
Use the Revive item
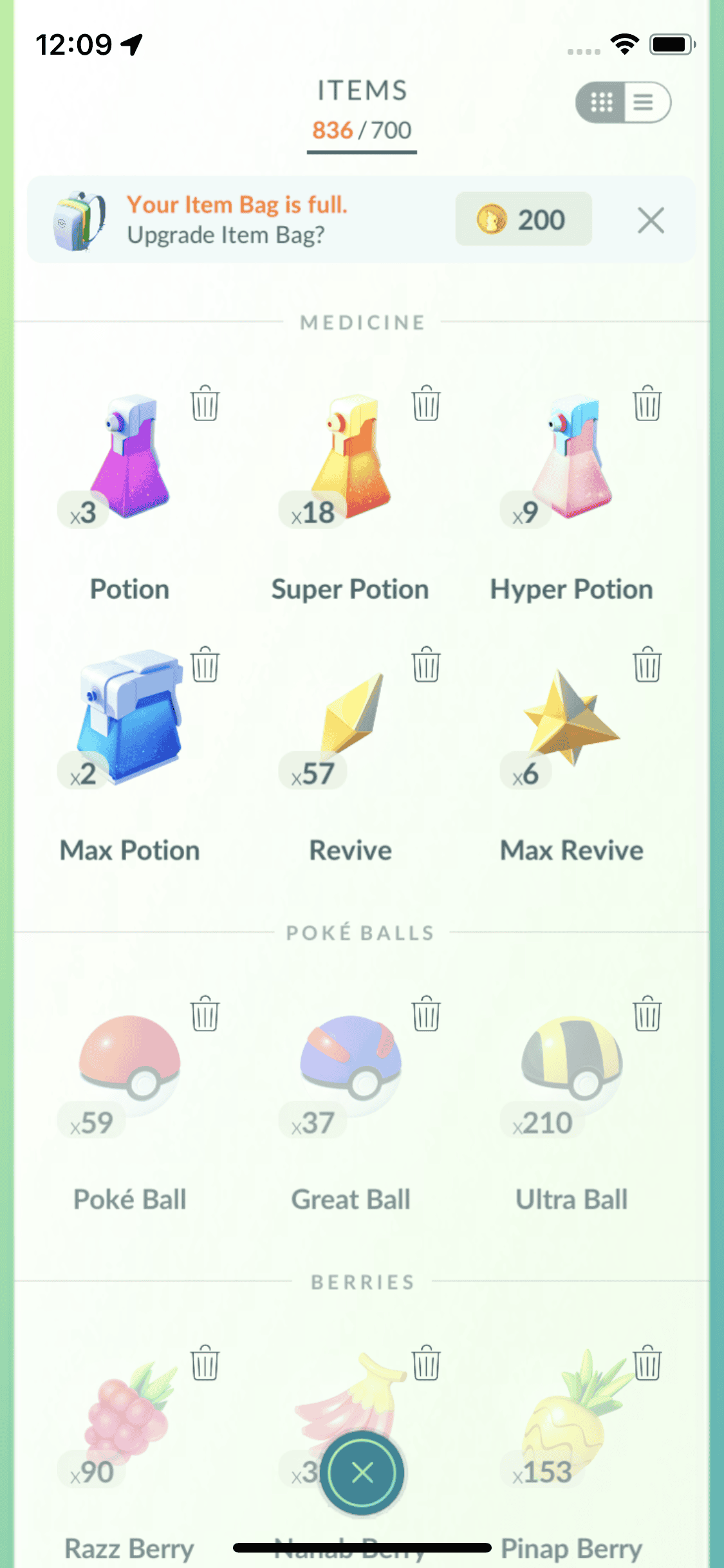351,721
